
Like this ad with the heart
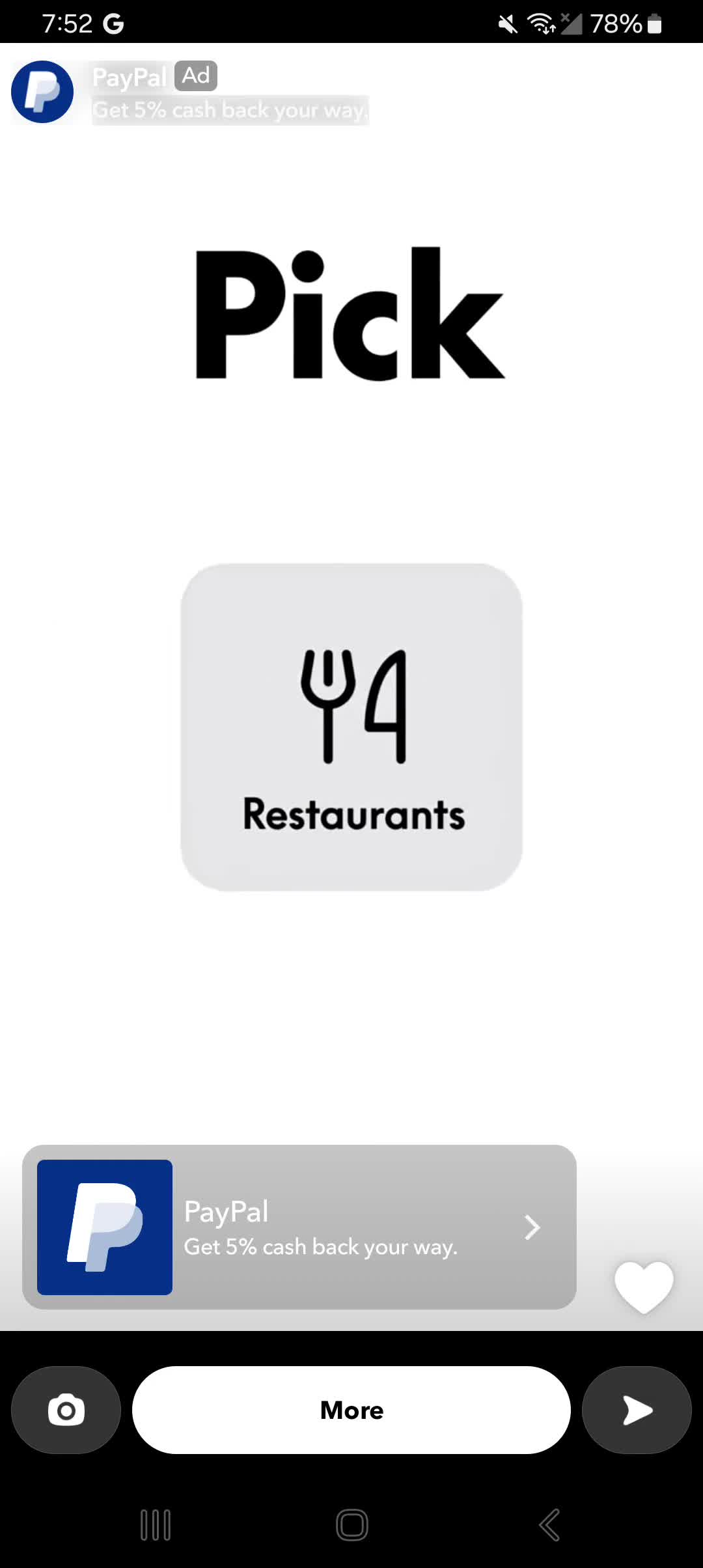point(644,1286)
